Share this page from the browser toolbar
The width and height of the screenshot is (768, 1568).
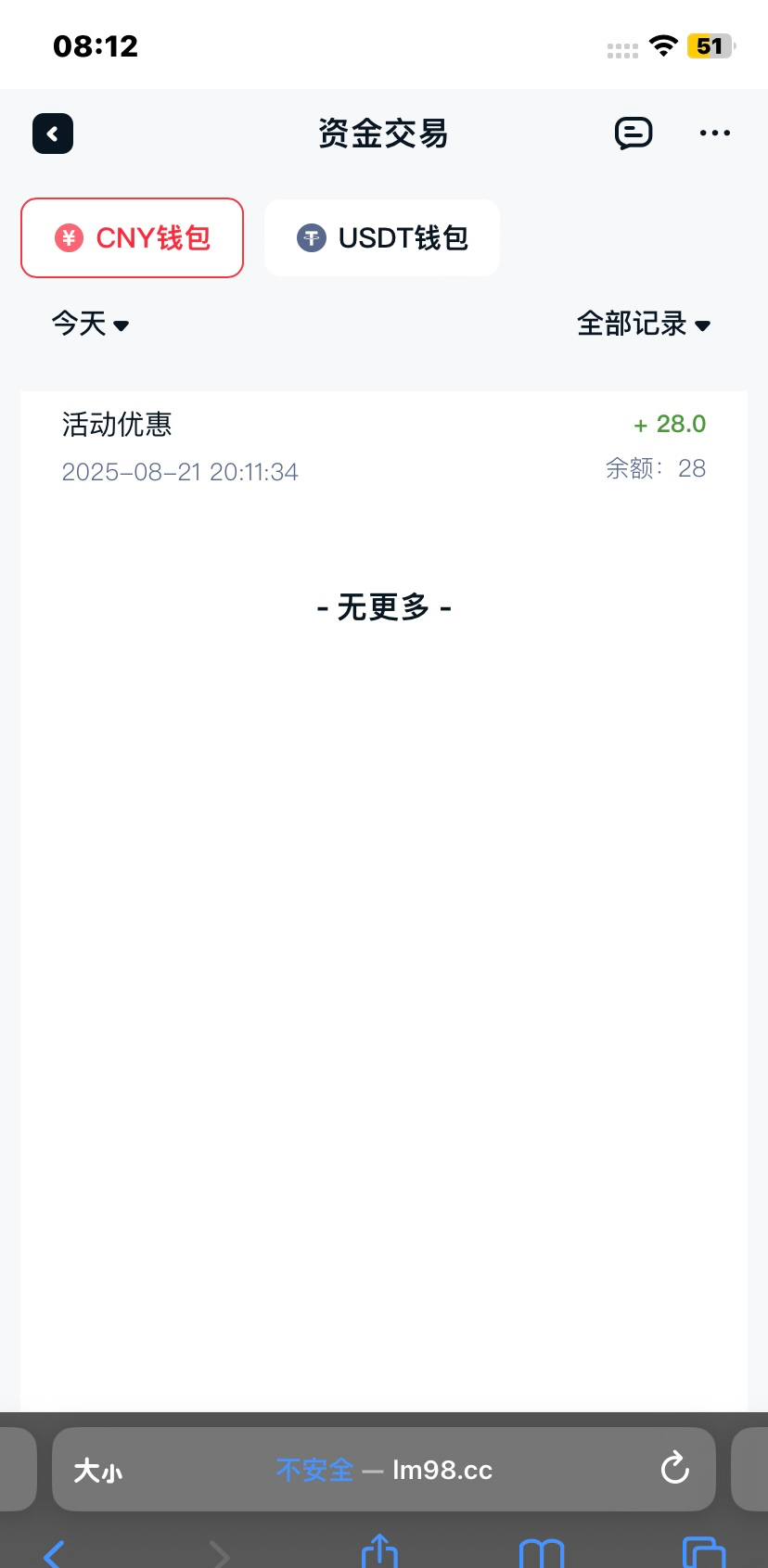click(x=379, y=1550)
